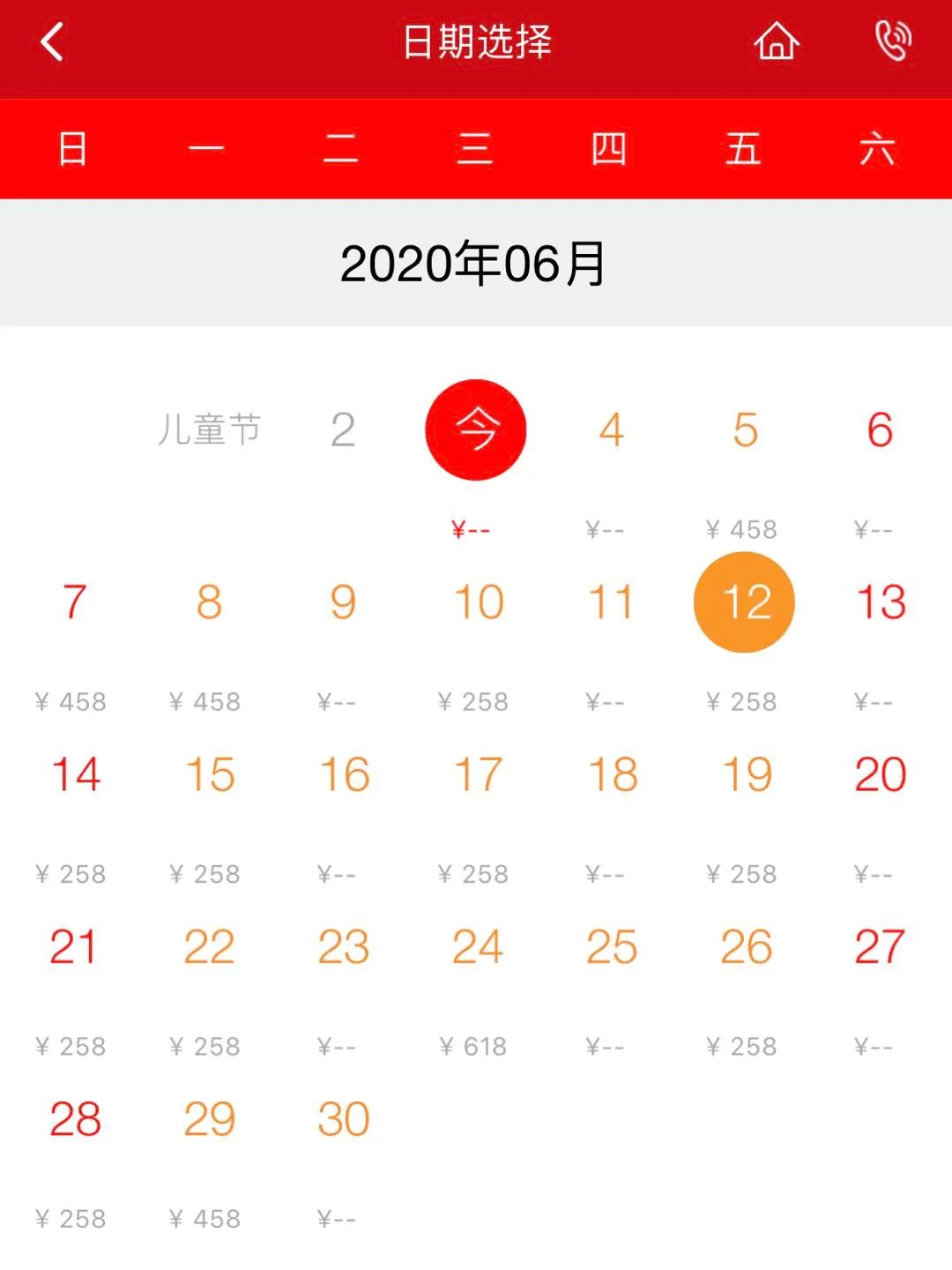Select the highlighted date 12
Viewport: 952px width, 1270px height.
click(745, 604)
